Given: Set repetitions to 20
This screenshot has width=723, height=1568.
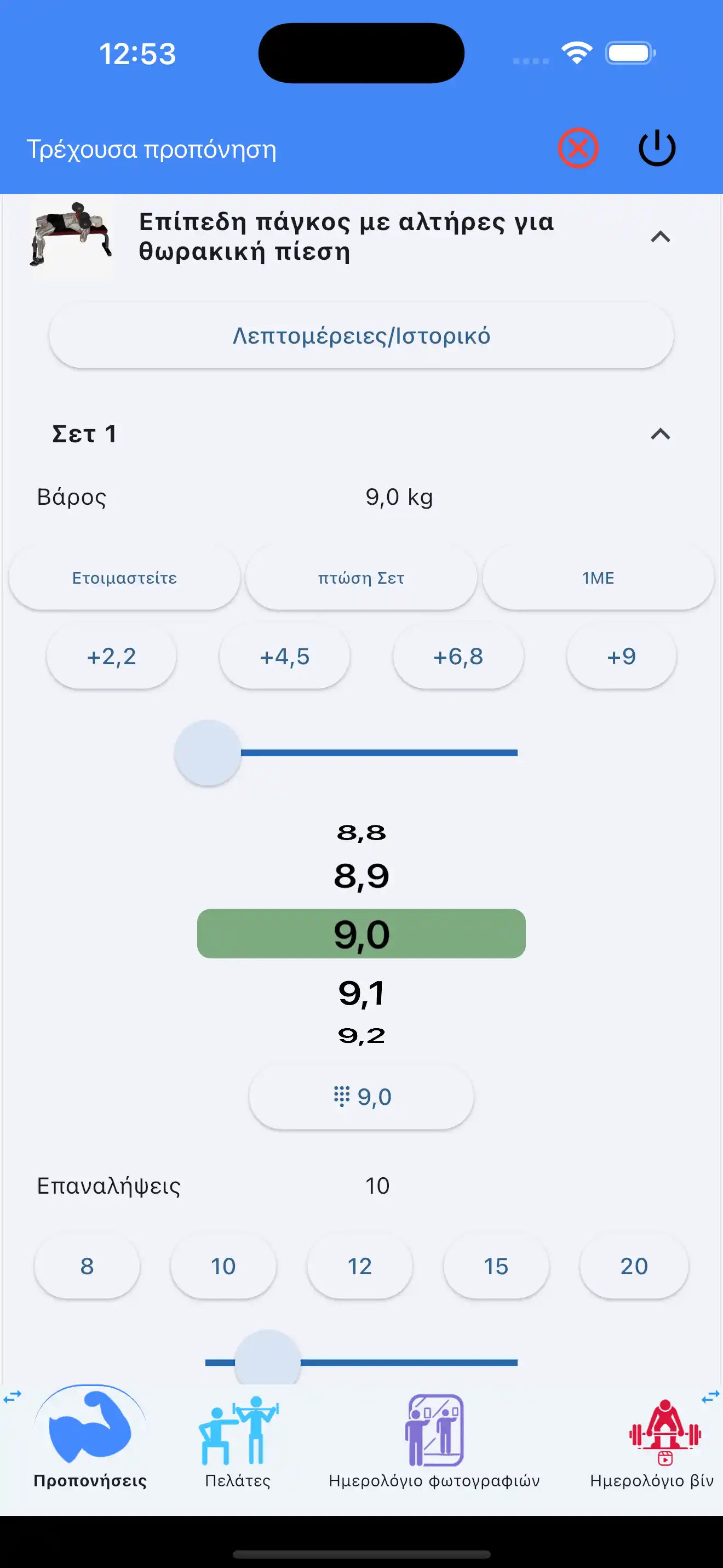Looking at the screenshot, I should (x=634, y=1266).
